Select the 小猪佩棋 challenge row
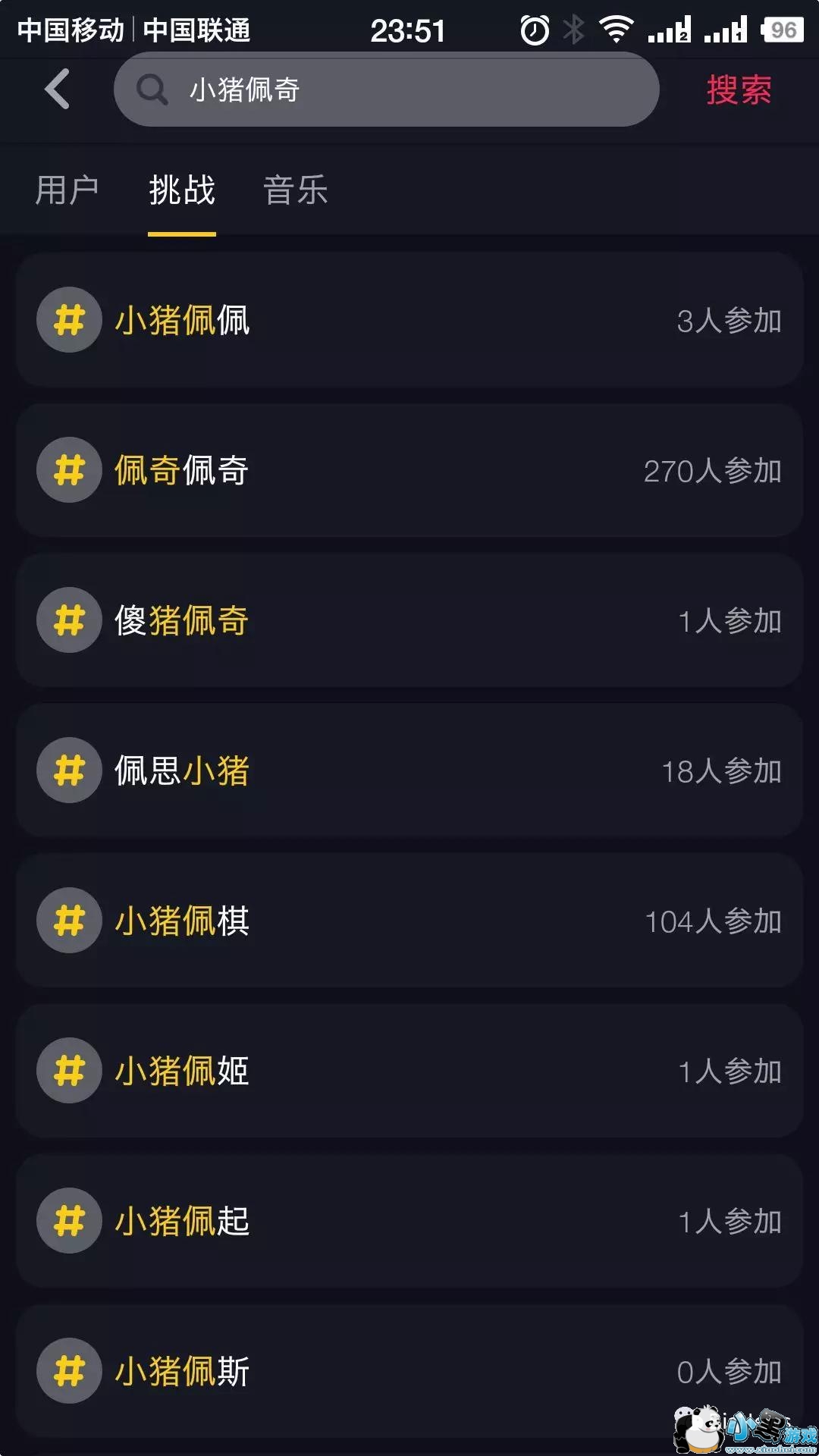The height and width of the screenshot is (1456, 819). click(x=409, y=921)
